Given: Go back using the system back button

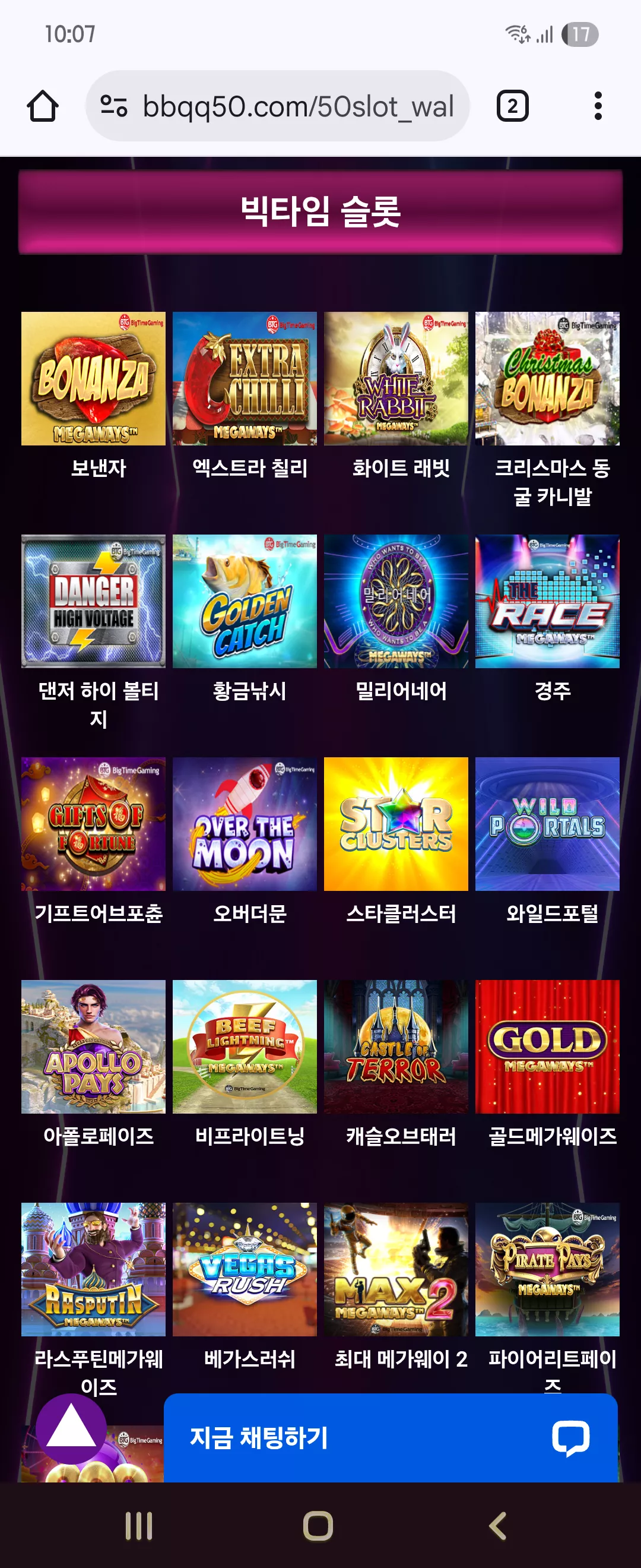Looking at the screenshot, I should coord(497,1526).
